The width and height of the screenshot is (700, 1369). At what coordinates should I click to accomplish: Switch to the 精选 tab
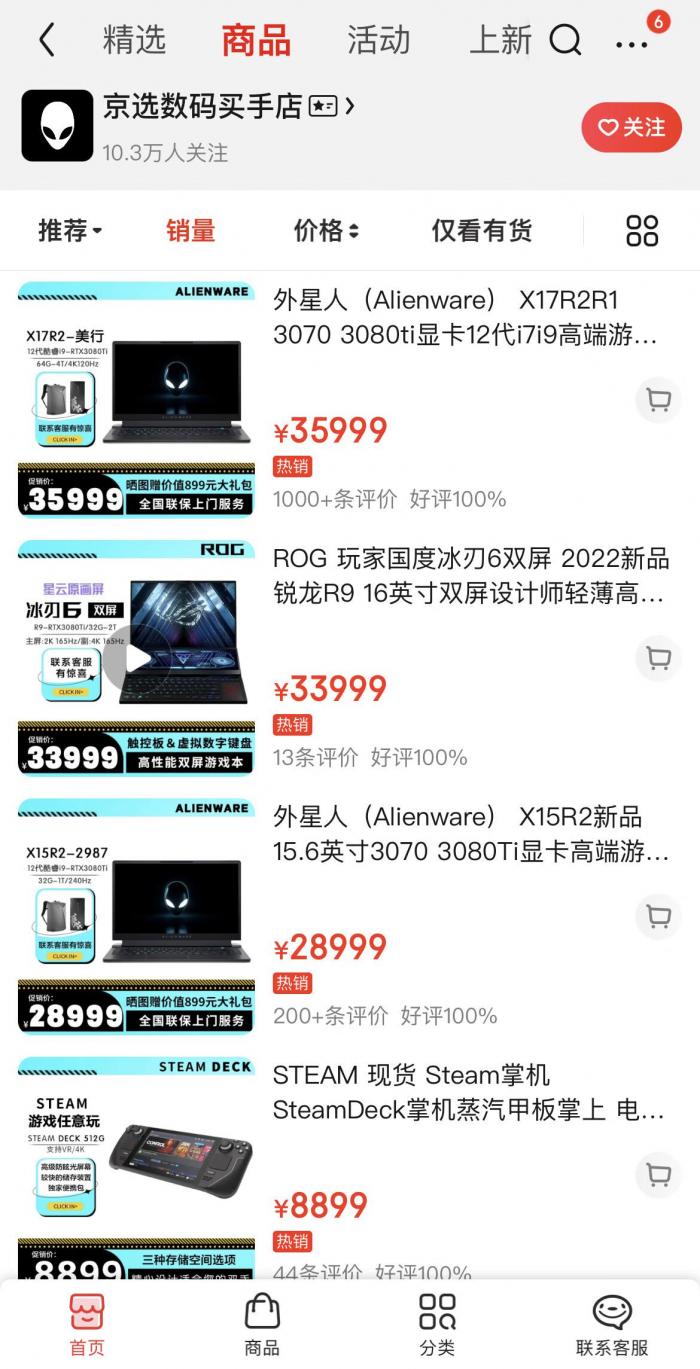[x=134, y=40]
